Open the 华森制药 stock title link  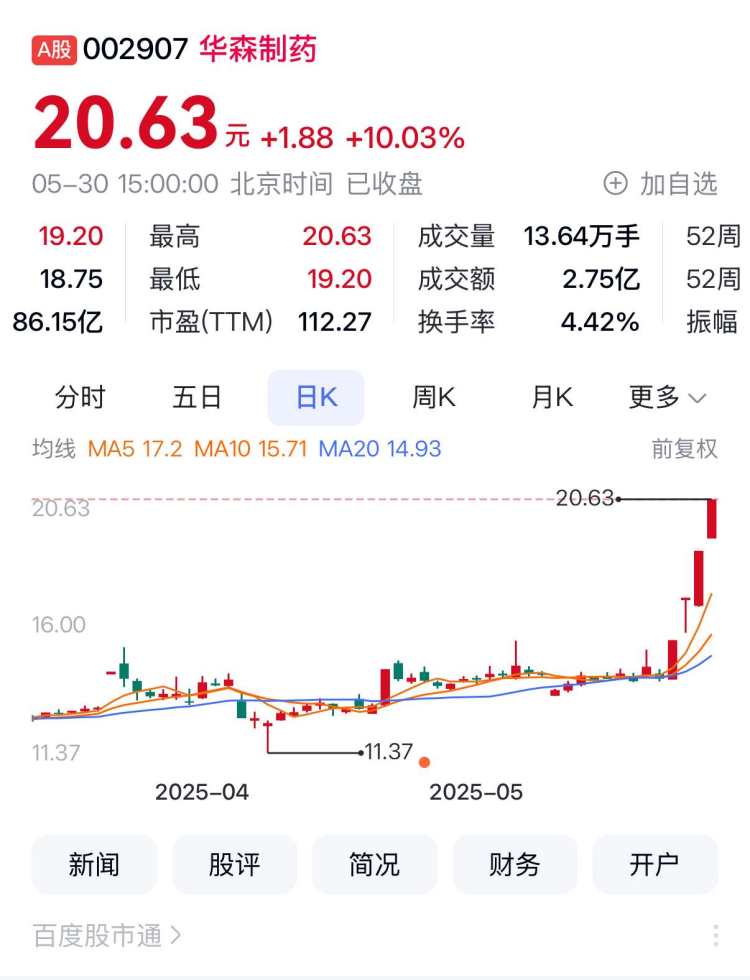point(258,49)
